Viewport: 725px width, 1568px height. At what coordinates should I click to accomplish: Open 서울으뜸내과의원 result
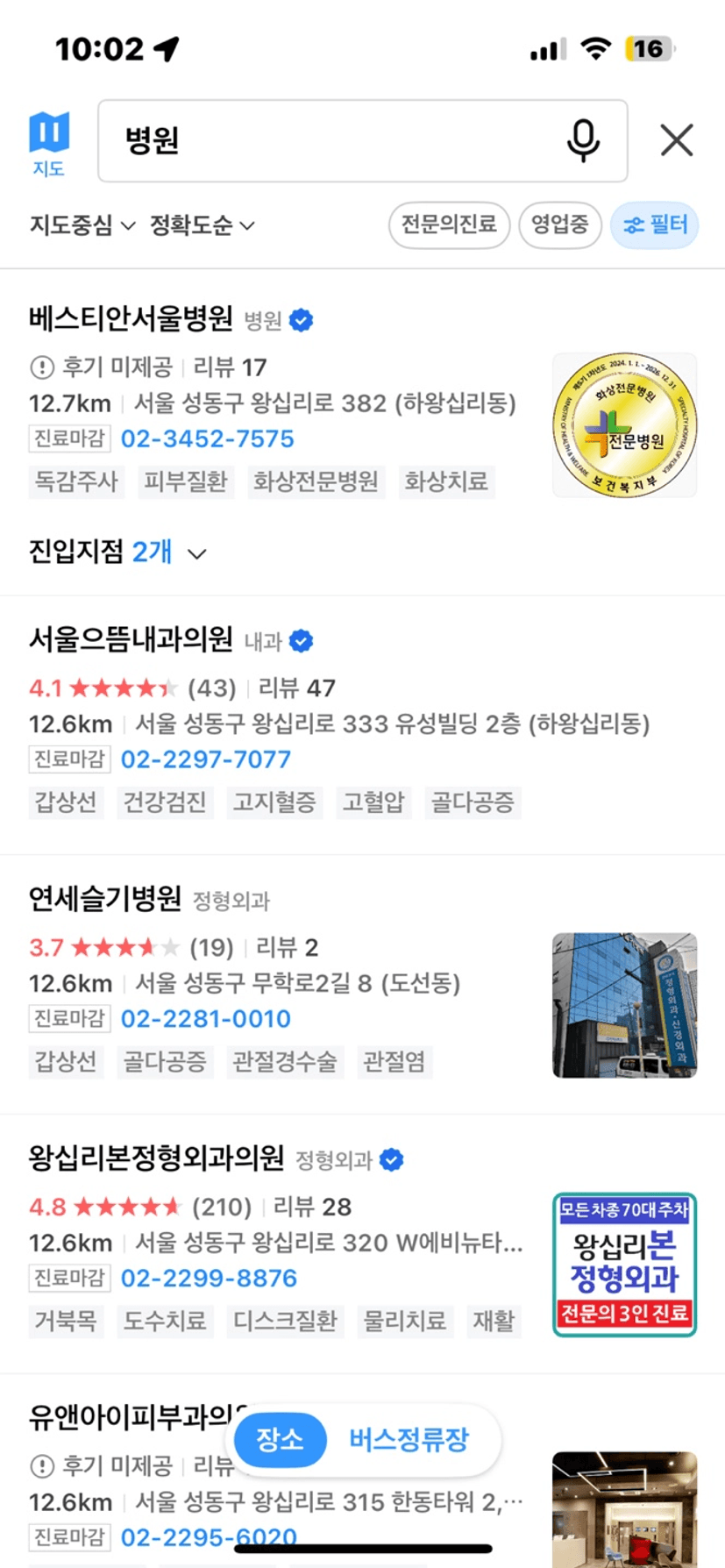[x=131, y=639]
